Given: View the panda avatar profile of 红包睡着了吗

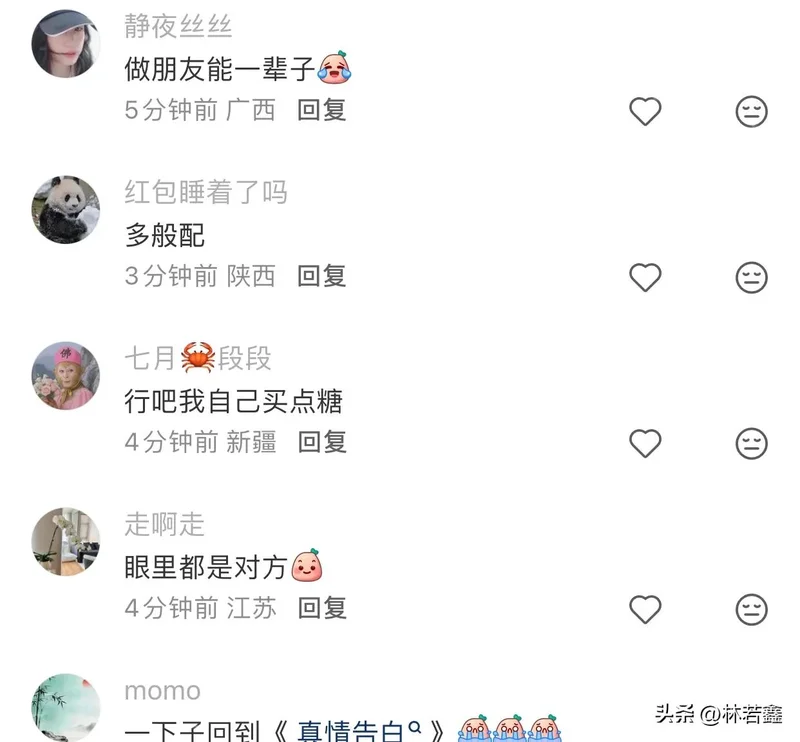Looking at the screenshot, I should (67, 210).
